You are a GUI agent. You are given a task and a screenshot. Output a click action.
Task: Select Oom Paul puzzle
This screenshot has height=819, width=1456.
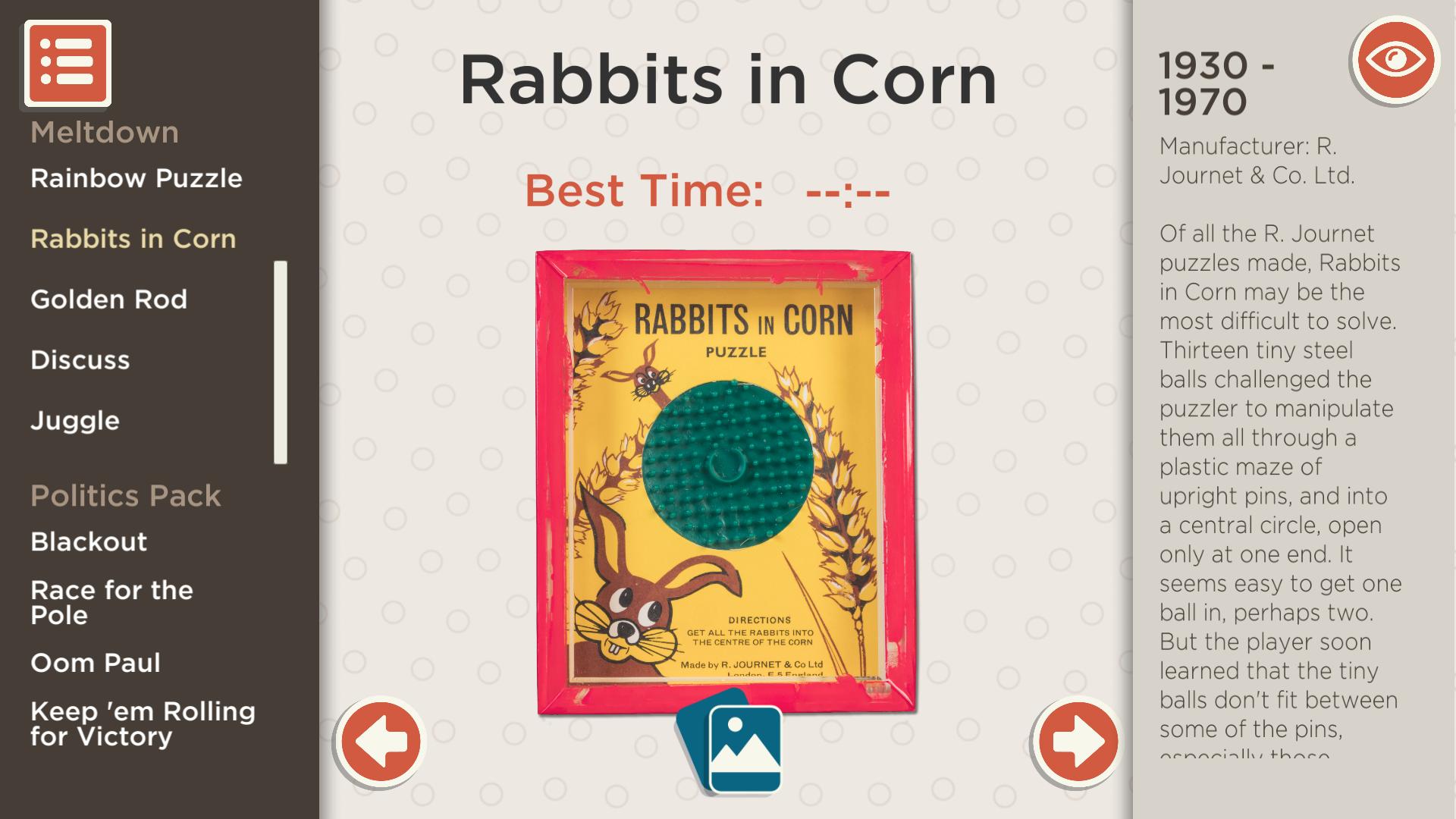pyautogui.click(x=96, y=664)
